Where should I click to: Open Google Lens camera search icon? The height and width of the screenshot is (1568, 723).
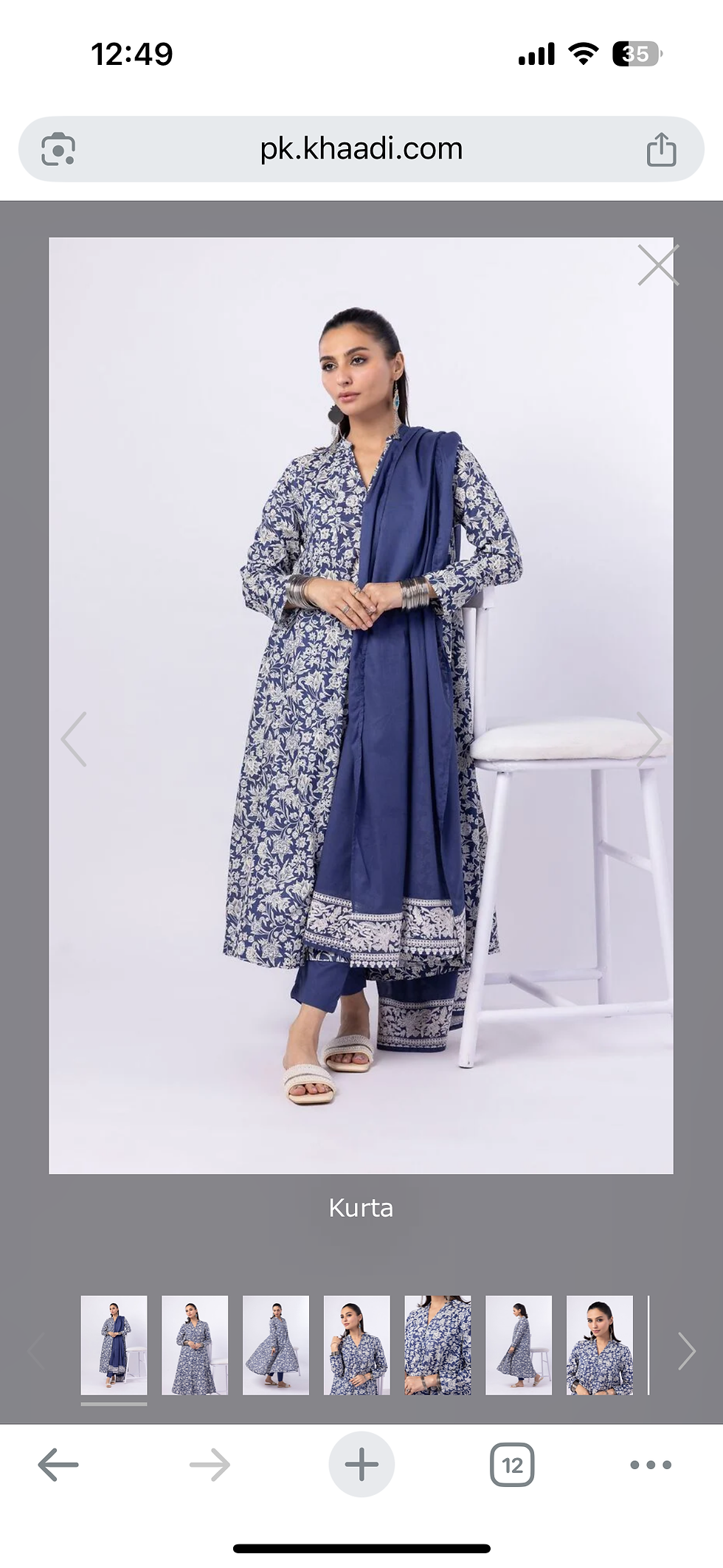click(x=58, y=149)
